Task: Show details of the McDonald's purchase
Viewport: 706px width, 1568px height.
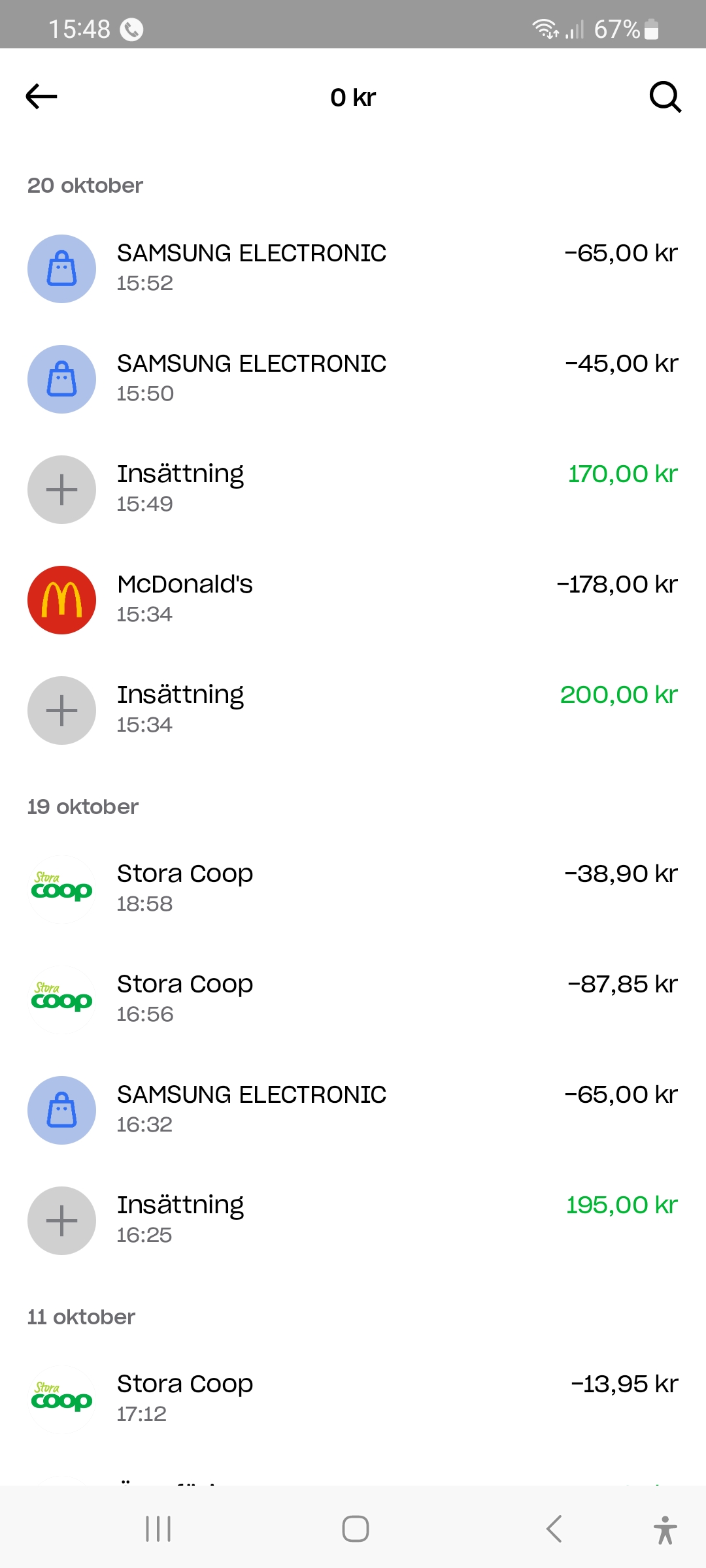Action: coord(353,599)
